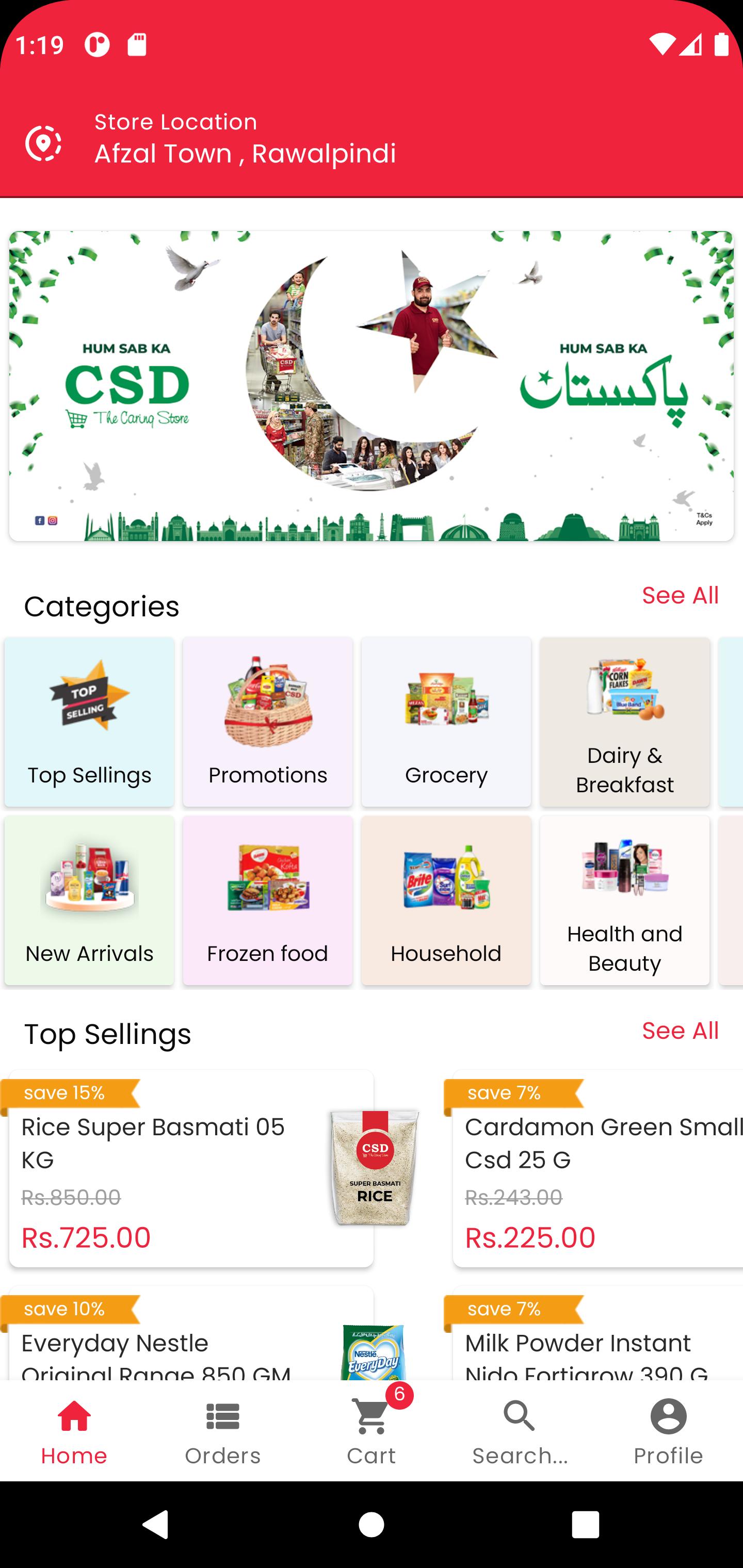Screen dimensions: 743x1568
Task: View New Arrivals category
Action: [x=89, y=900]
